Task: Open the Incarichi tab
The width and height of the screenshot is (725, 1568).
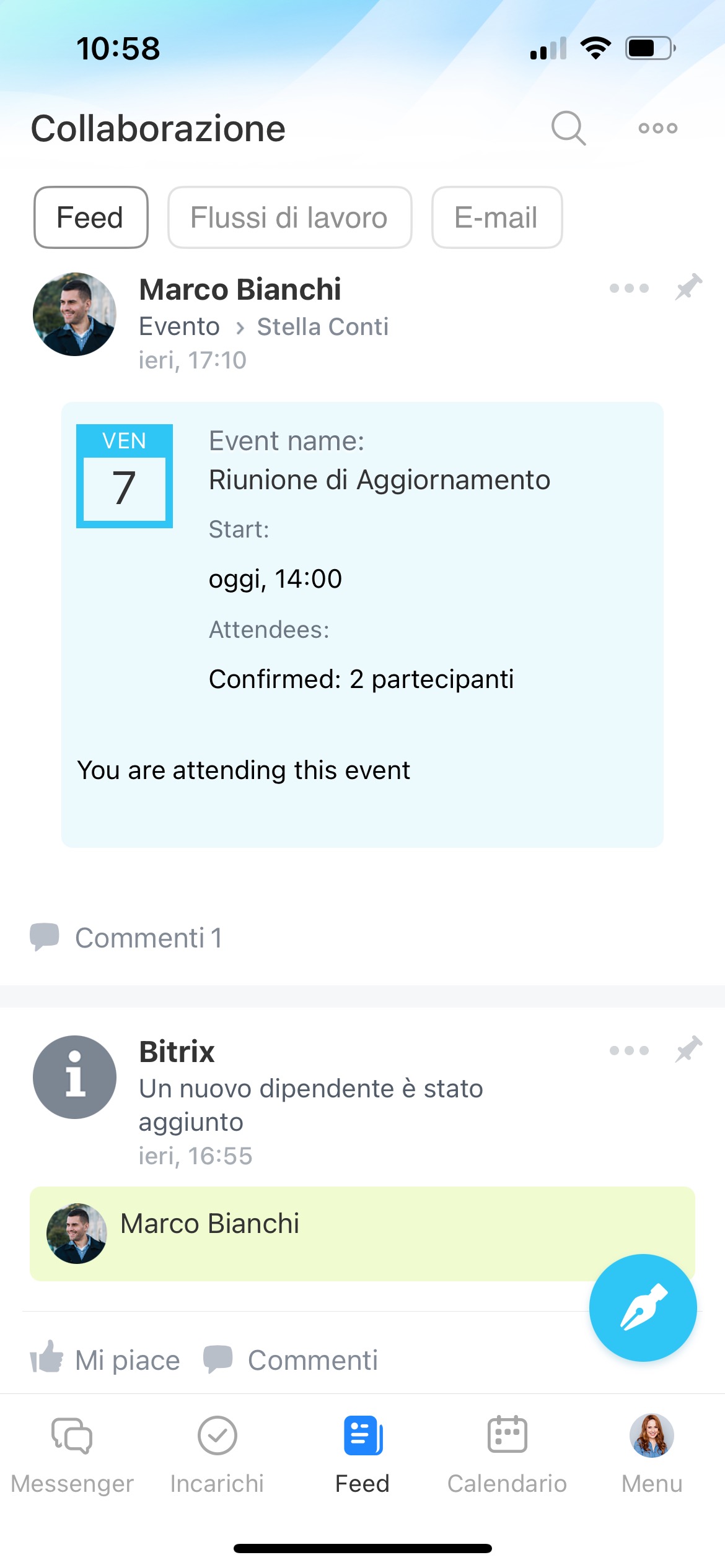Action: 217,1453
